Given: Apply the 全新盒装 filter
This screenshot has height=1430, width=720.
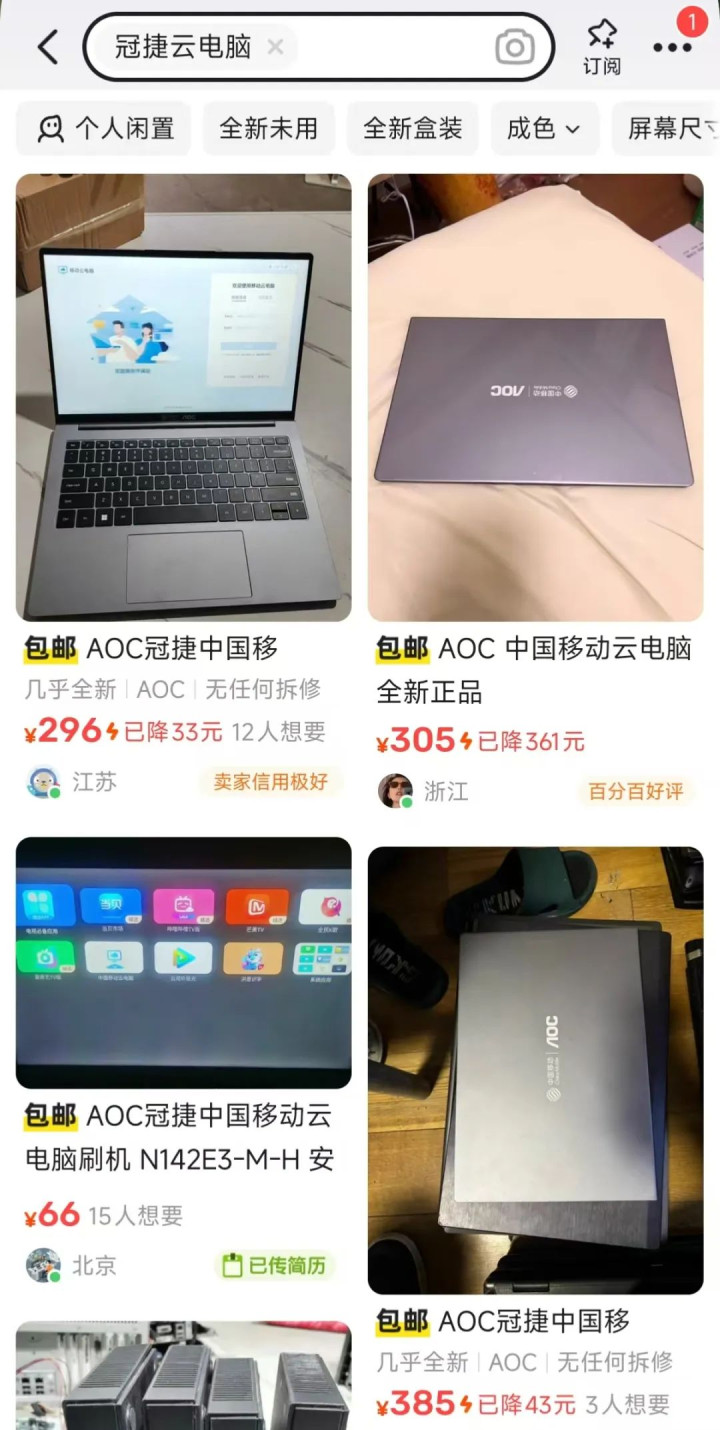Looking at the screenshot, I should coord(412,128).
